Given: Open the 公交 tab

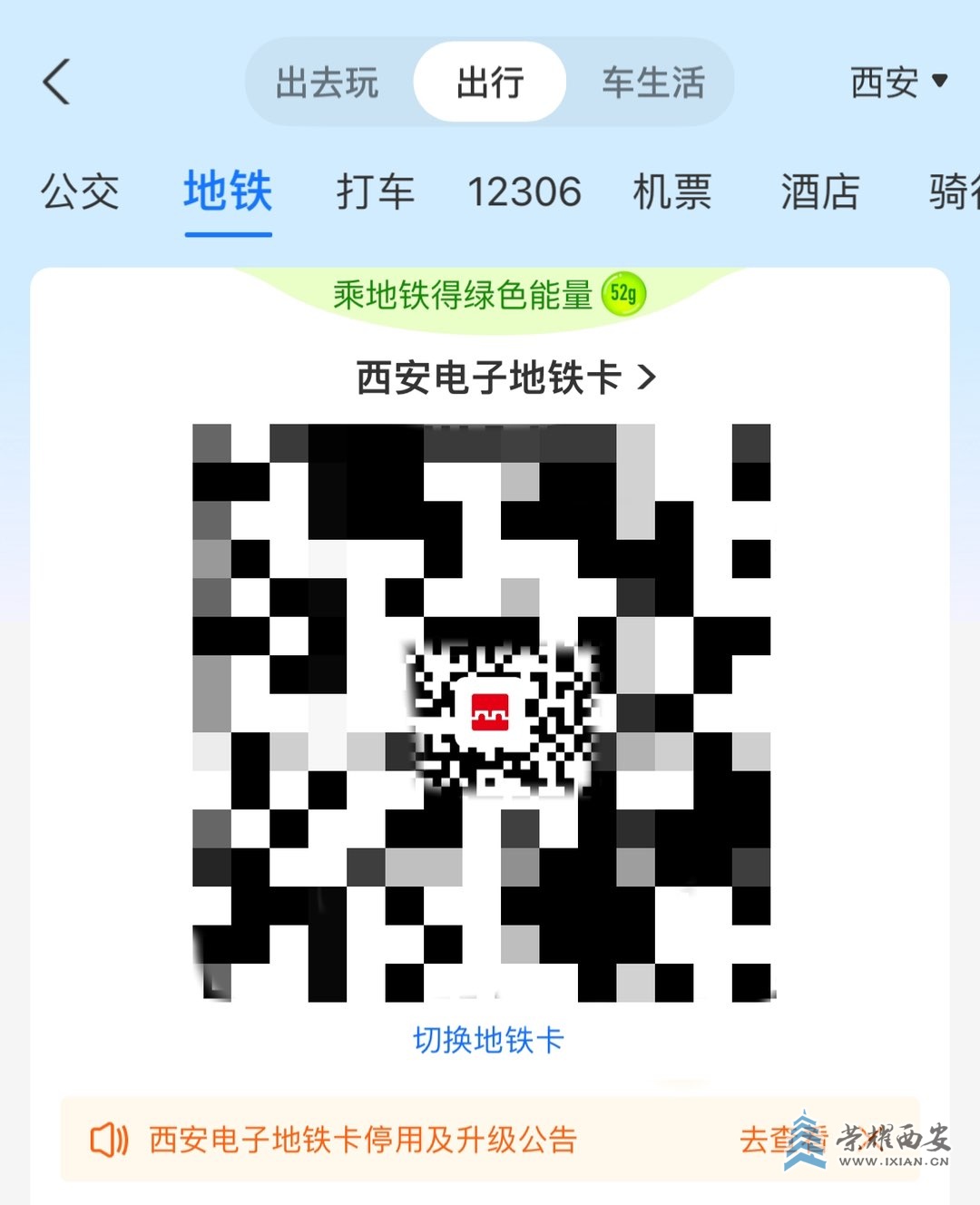Looking at the screenshot, I should pos(80,192).
